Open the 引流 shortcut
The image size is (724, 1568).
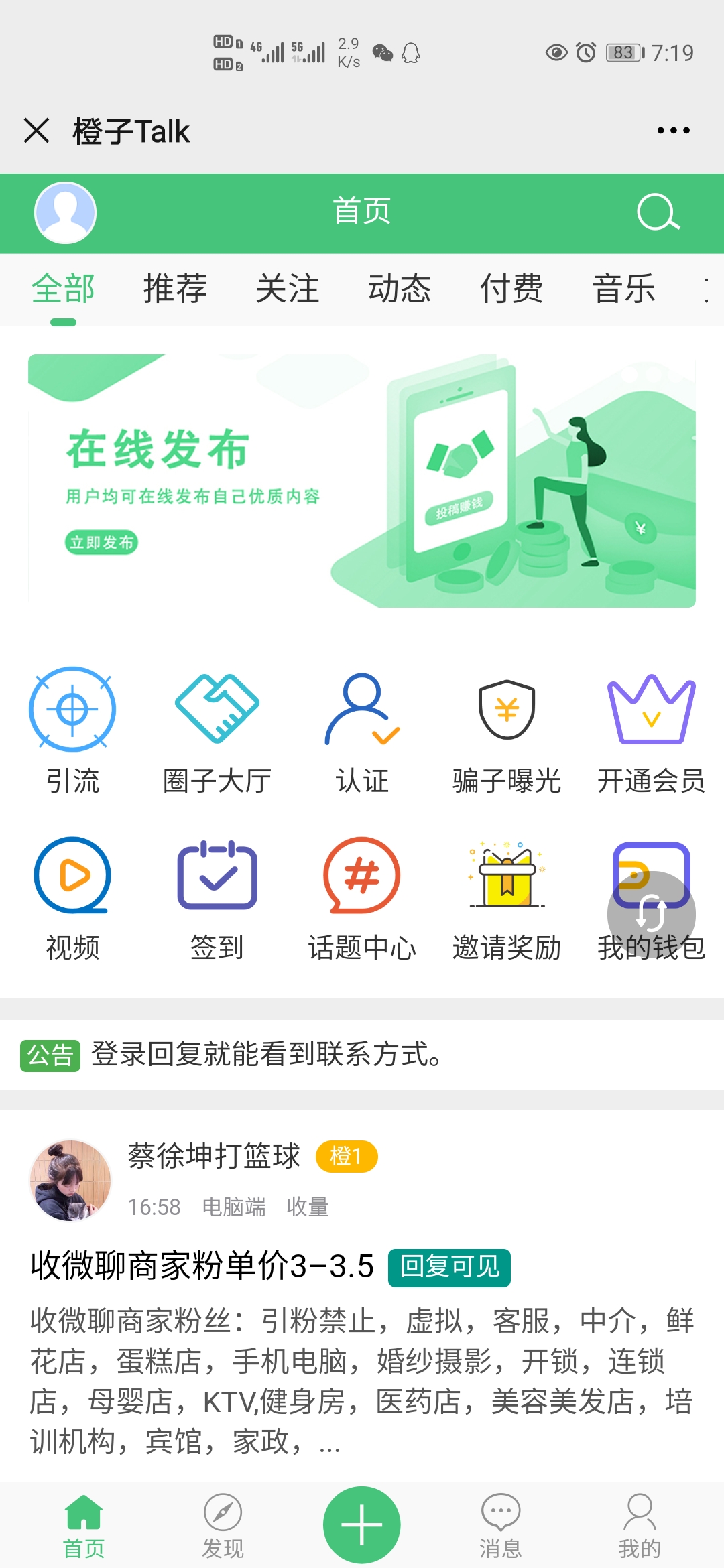pyautogui.click(x=72, y=730)
